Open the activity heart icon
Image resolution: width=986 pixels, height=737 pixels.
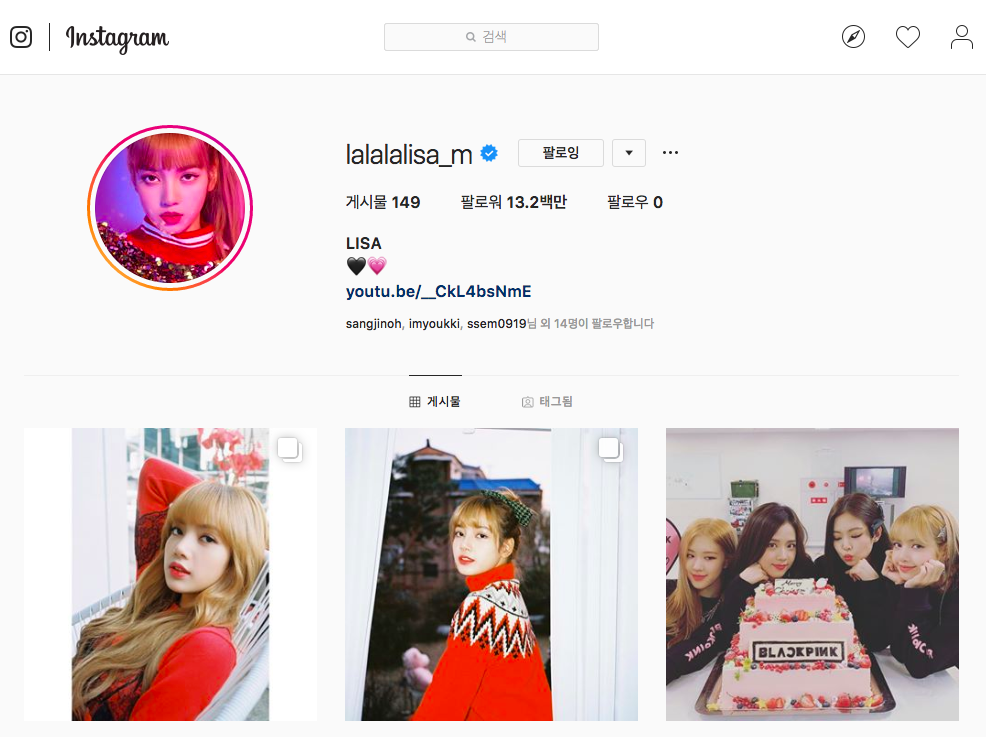[x=907, y=38]
